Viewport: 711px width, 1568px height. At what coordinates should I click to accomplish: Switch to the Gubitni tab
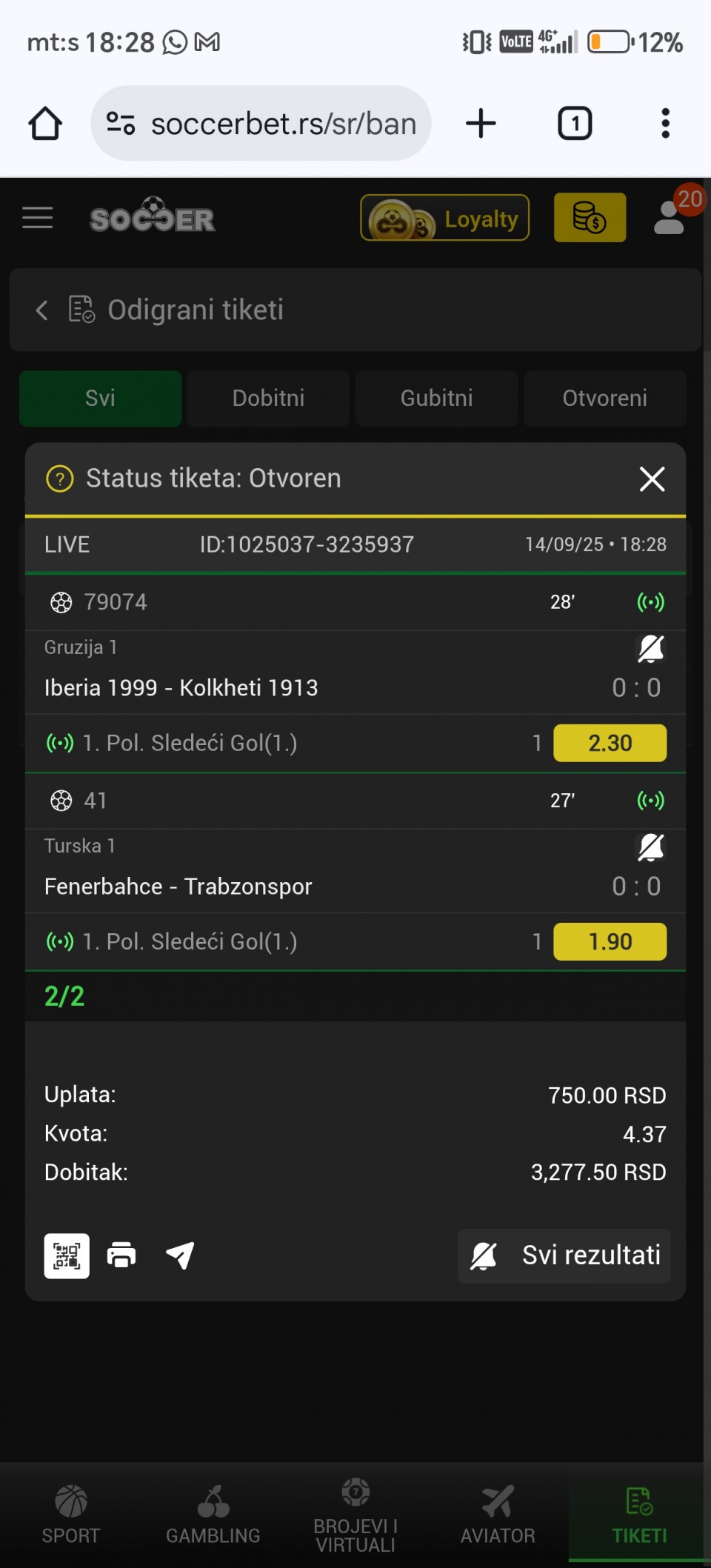436,398
